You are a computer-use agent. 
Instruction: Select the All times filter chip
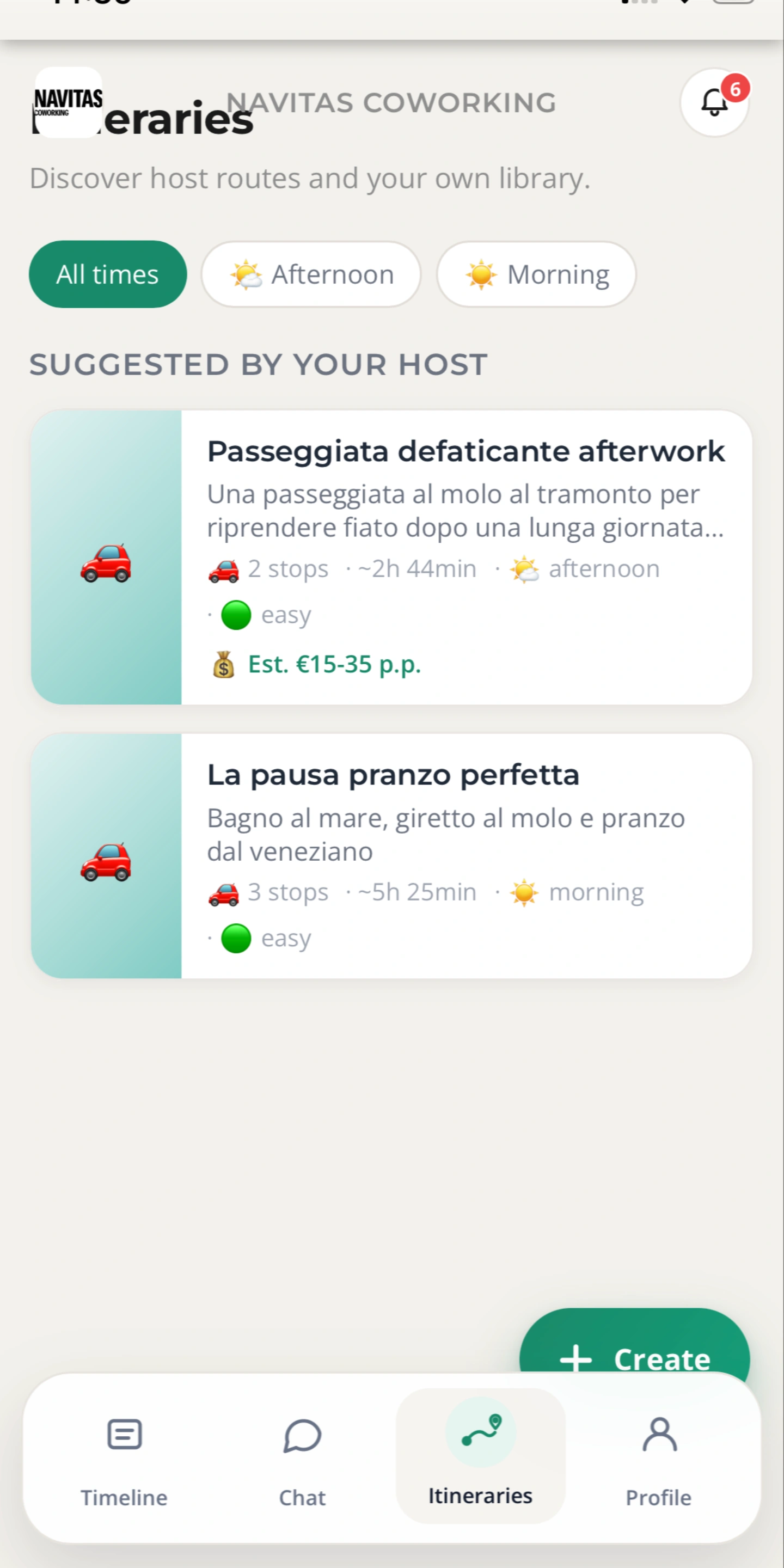click(x=108, y=274)
